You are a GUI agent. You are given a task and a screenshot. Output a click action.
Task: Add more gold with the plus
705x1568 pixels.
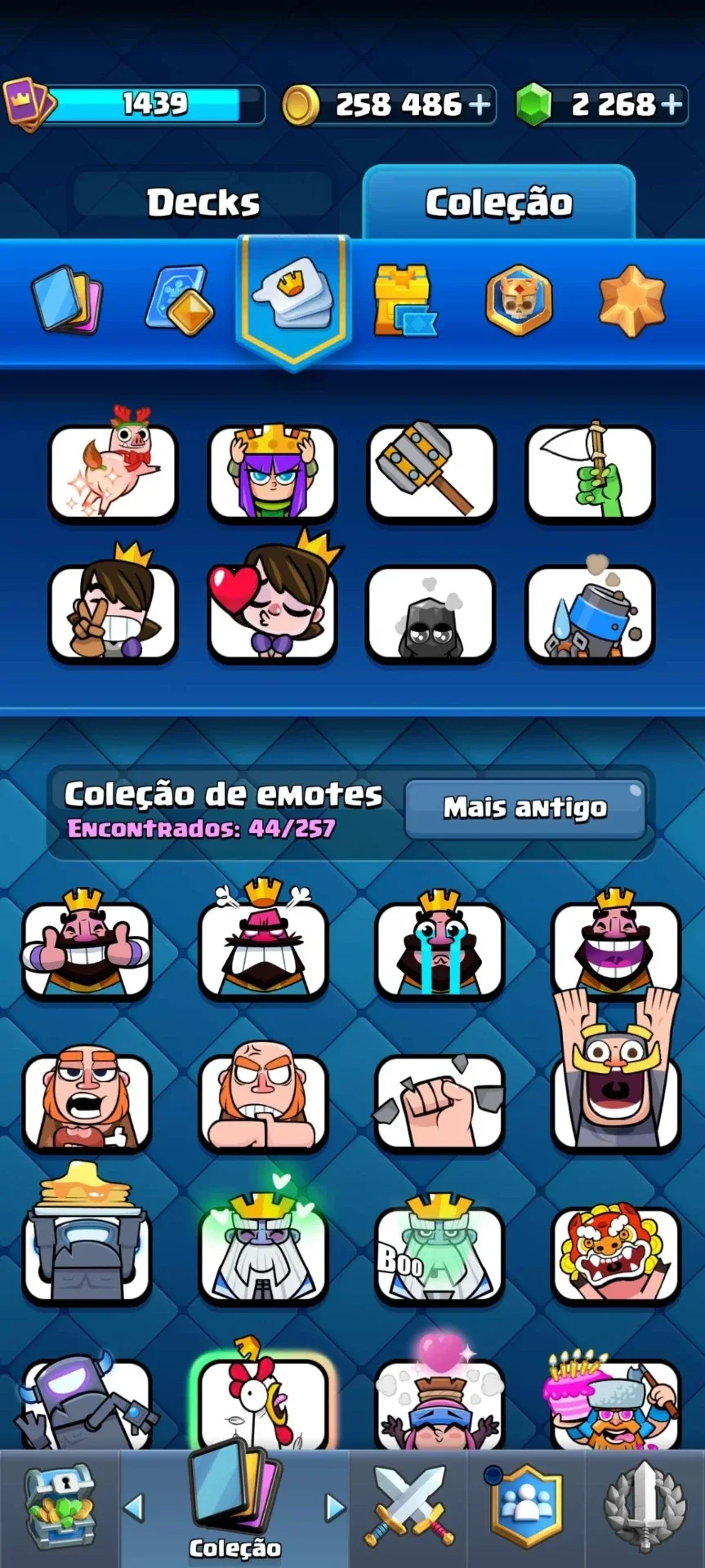coord(480,105)
